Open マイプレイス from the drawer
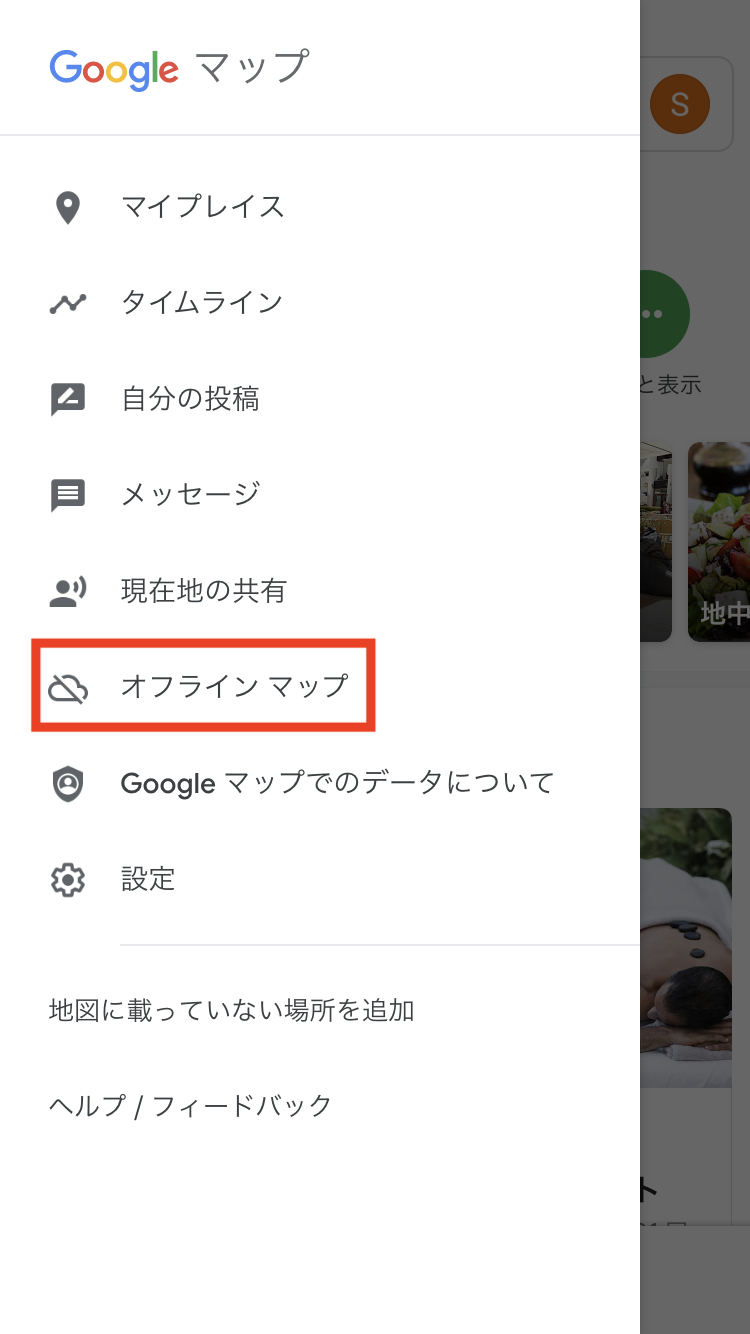 coord(203,208)
